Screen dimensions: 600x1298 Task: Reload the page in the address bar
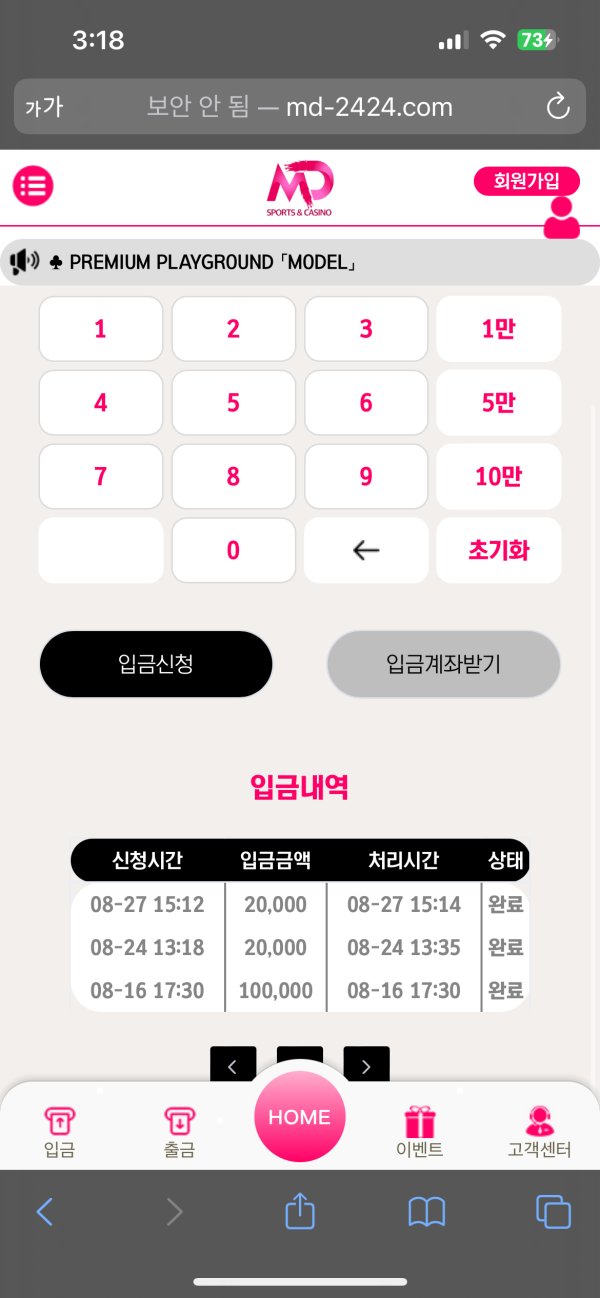click(x=557, y=107)
